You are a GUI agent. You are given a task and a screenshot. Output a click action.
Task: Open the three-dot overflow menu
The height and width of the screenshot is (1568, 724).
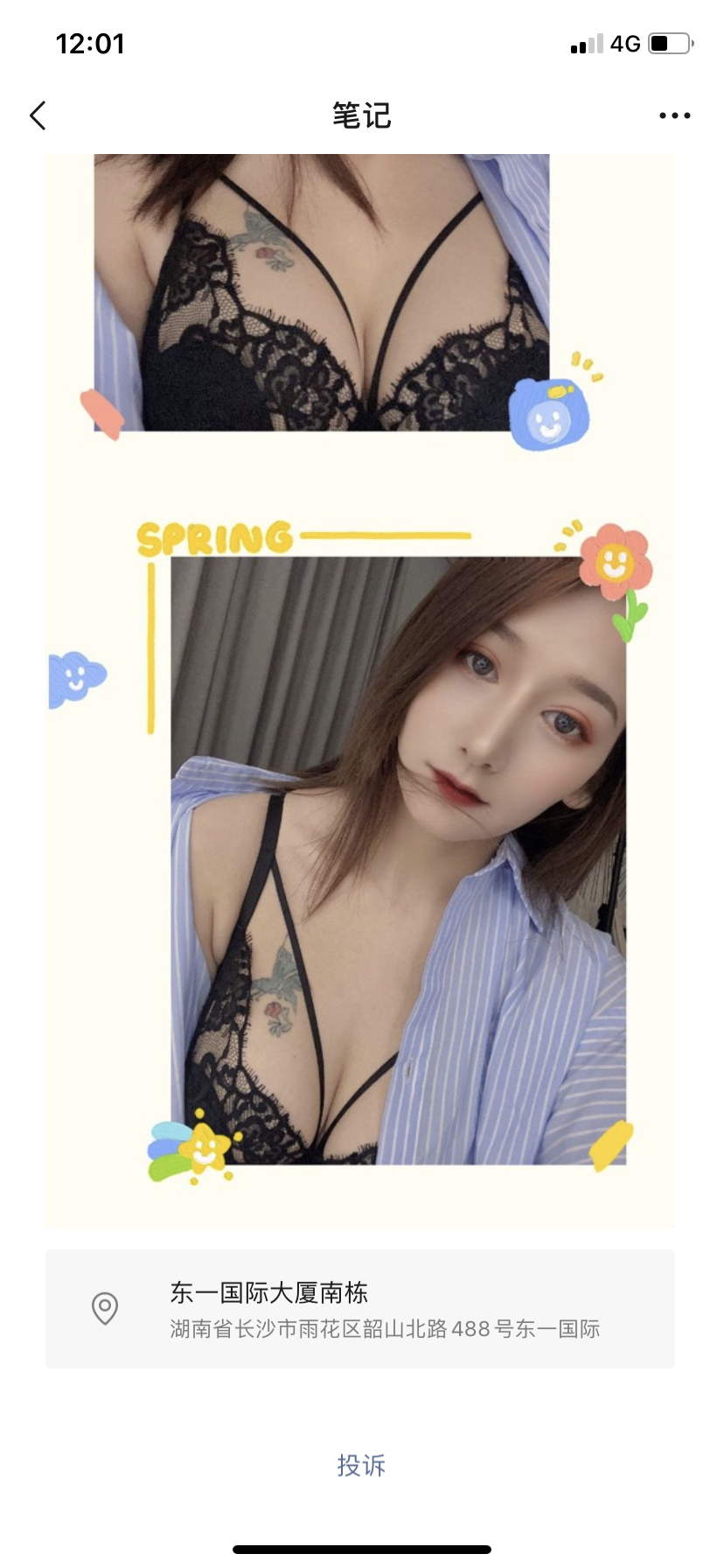point(674,115)
